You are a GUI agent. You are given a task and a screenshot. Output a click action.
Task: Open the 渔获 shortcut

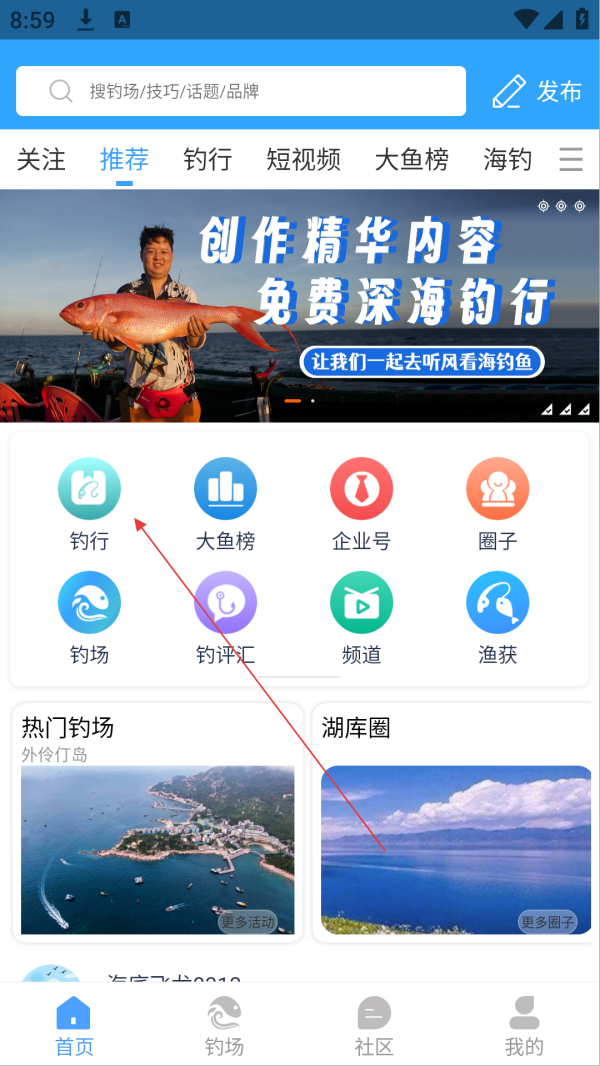tap(497, 604)
